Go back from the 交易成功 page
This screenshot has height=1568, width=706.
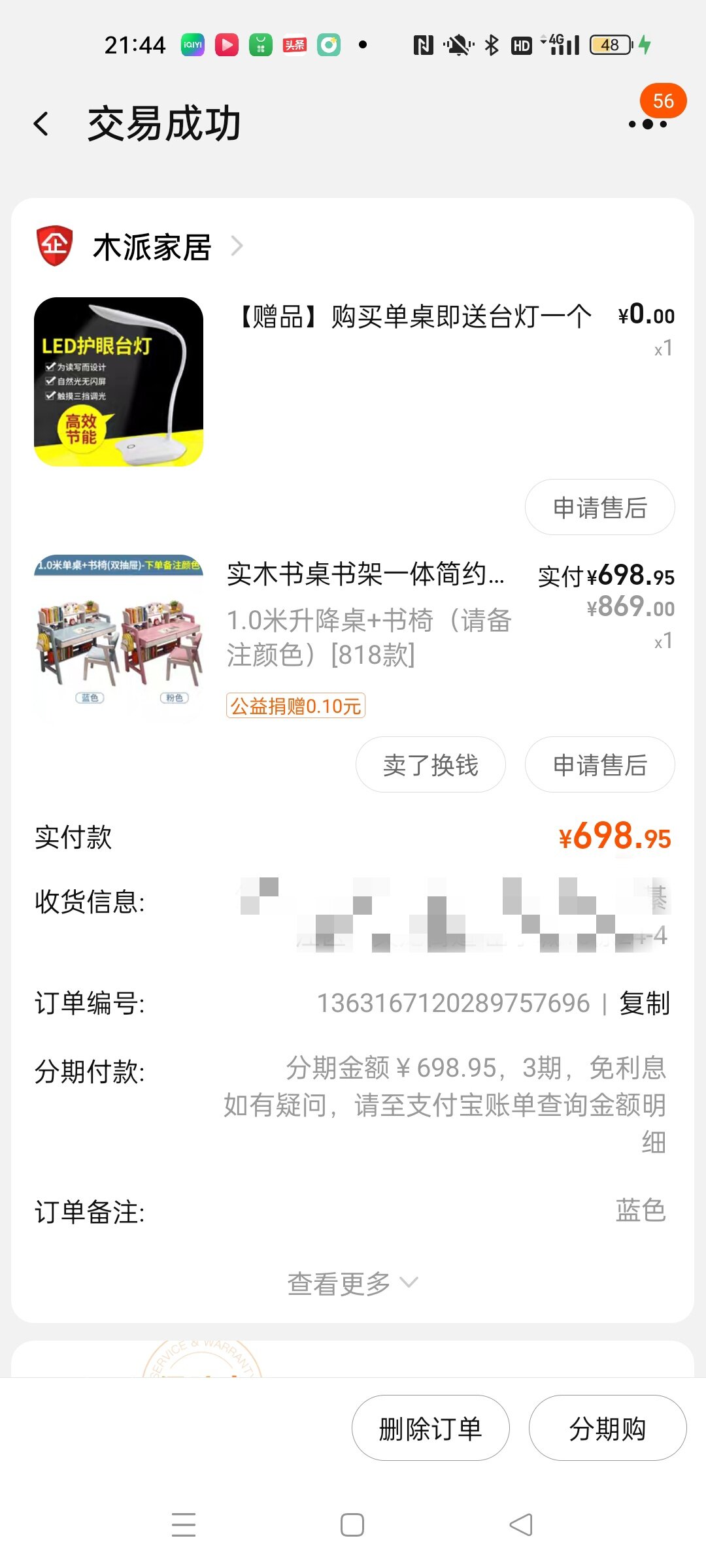pos(42,124)
